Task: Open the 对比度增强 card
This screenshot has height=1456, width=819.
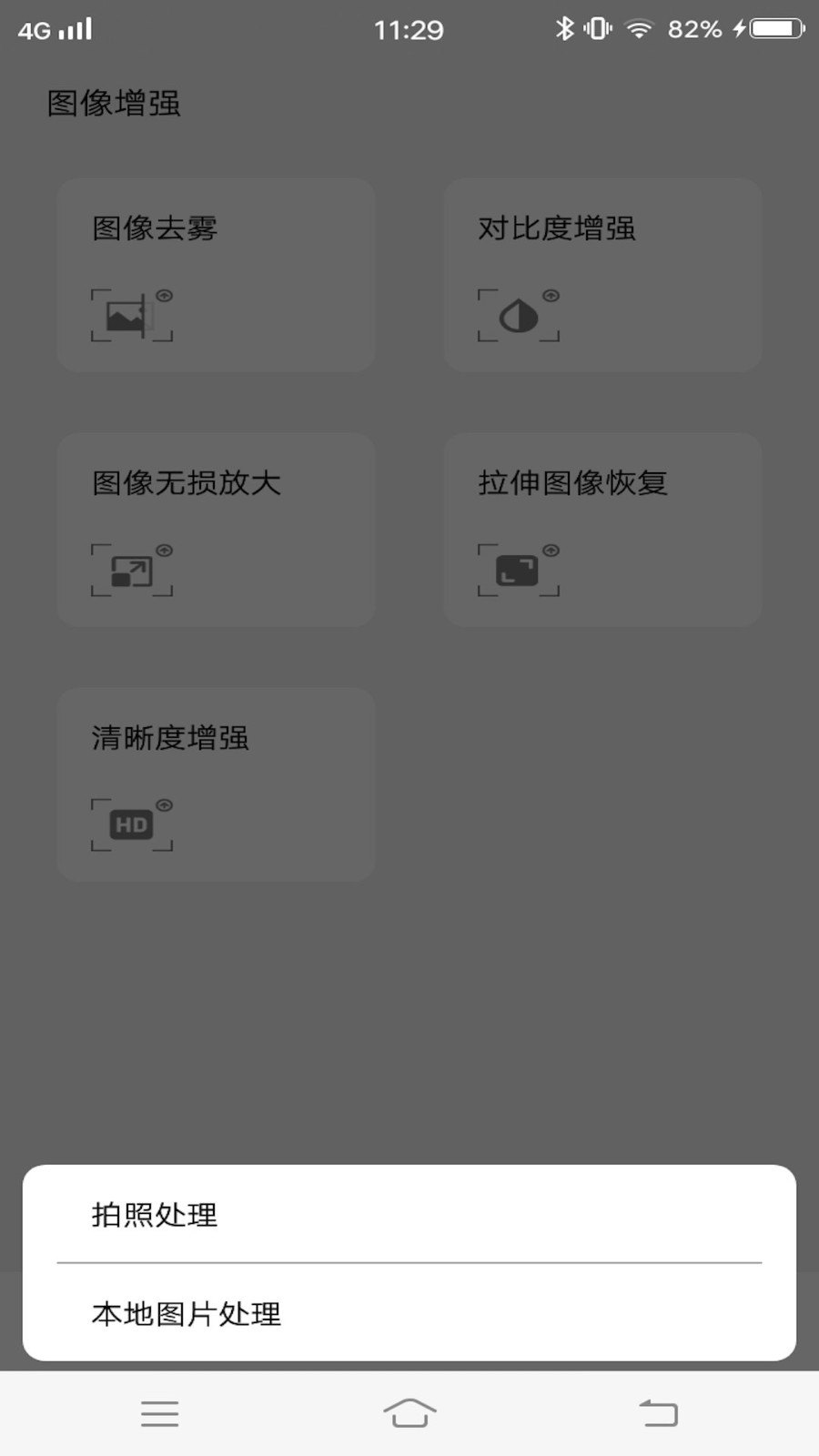Action: click(x=602, y=275)
